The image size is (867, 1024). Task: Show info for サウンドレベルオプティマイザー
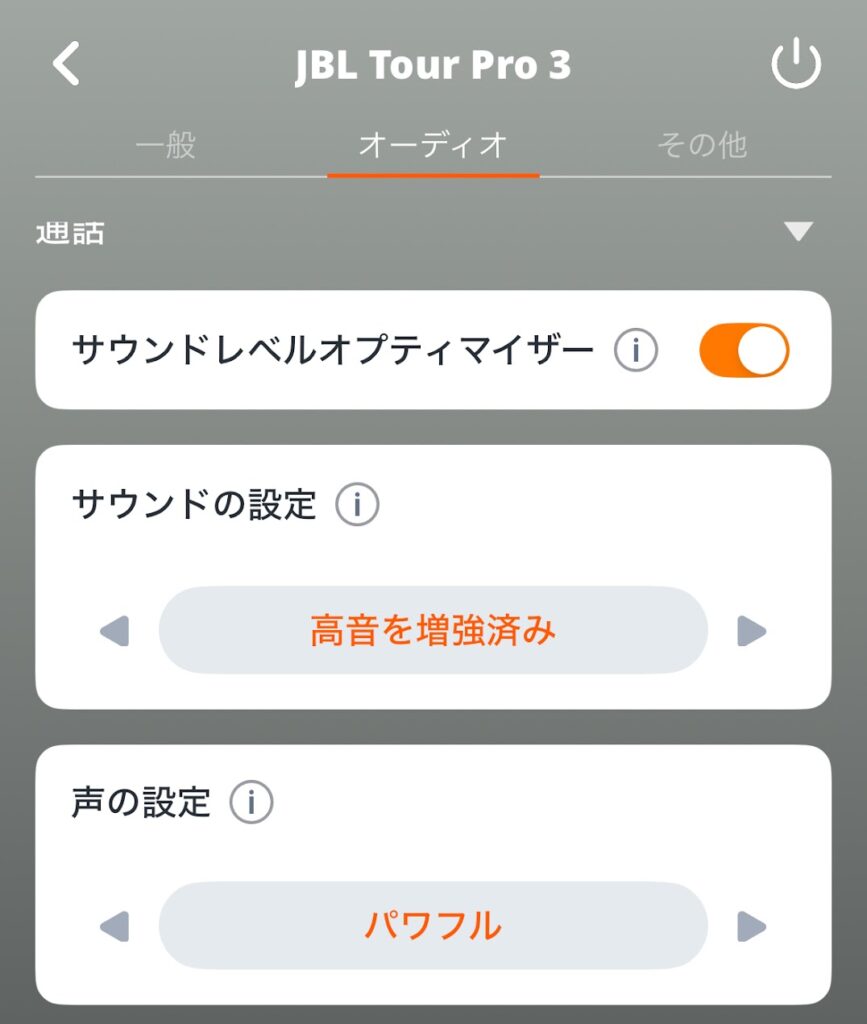point(635,350)
